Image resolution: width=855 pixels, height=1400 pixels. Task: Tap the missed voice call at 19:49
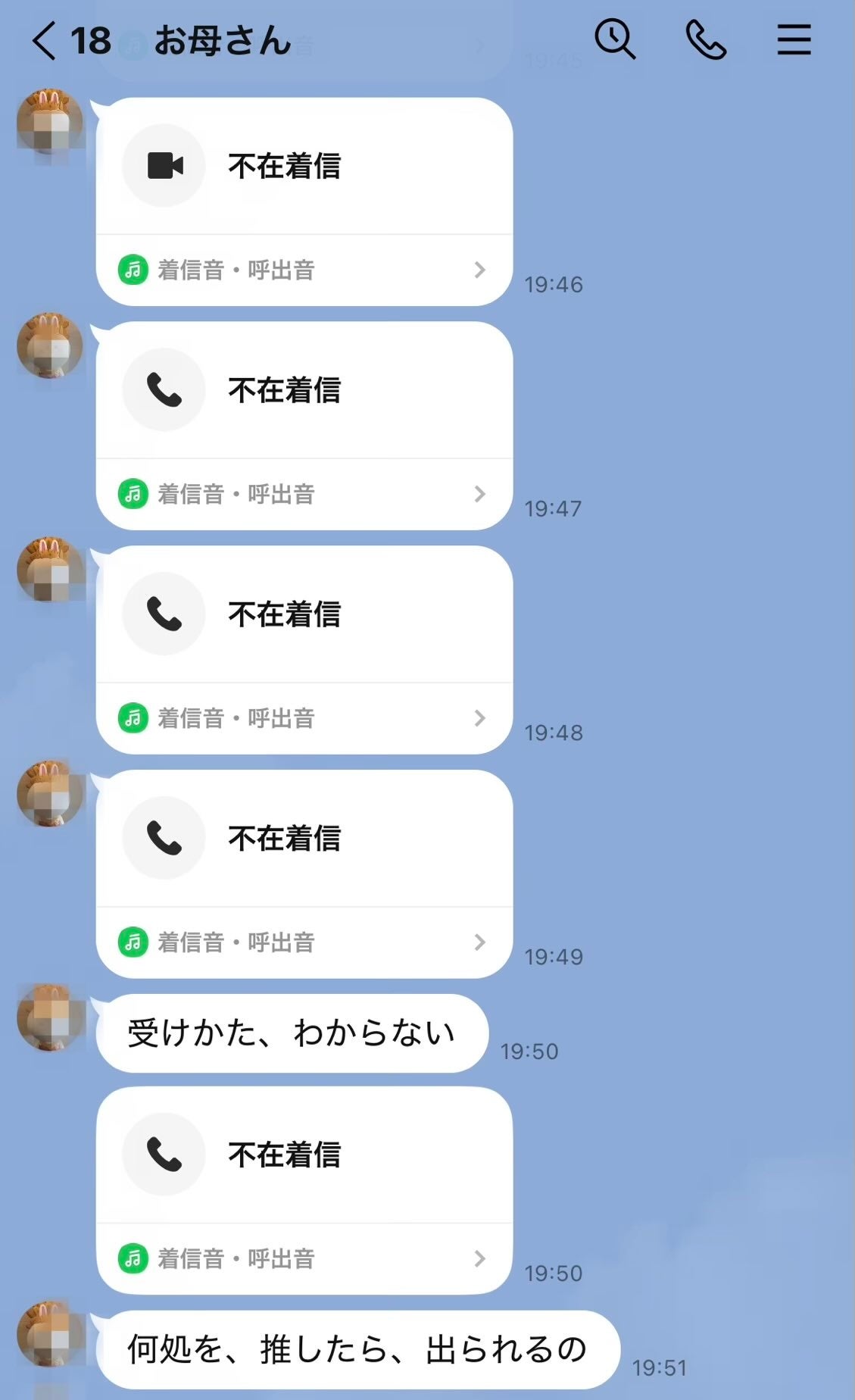[x=304, y=839]
